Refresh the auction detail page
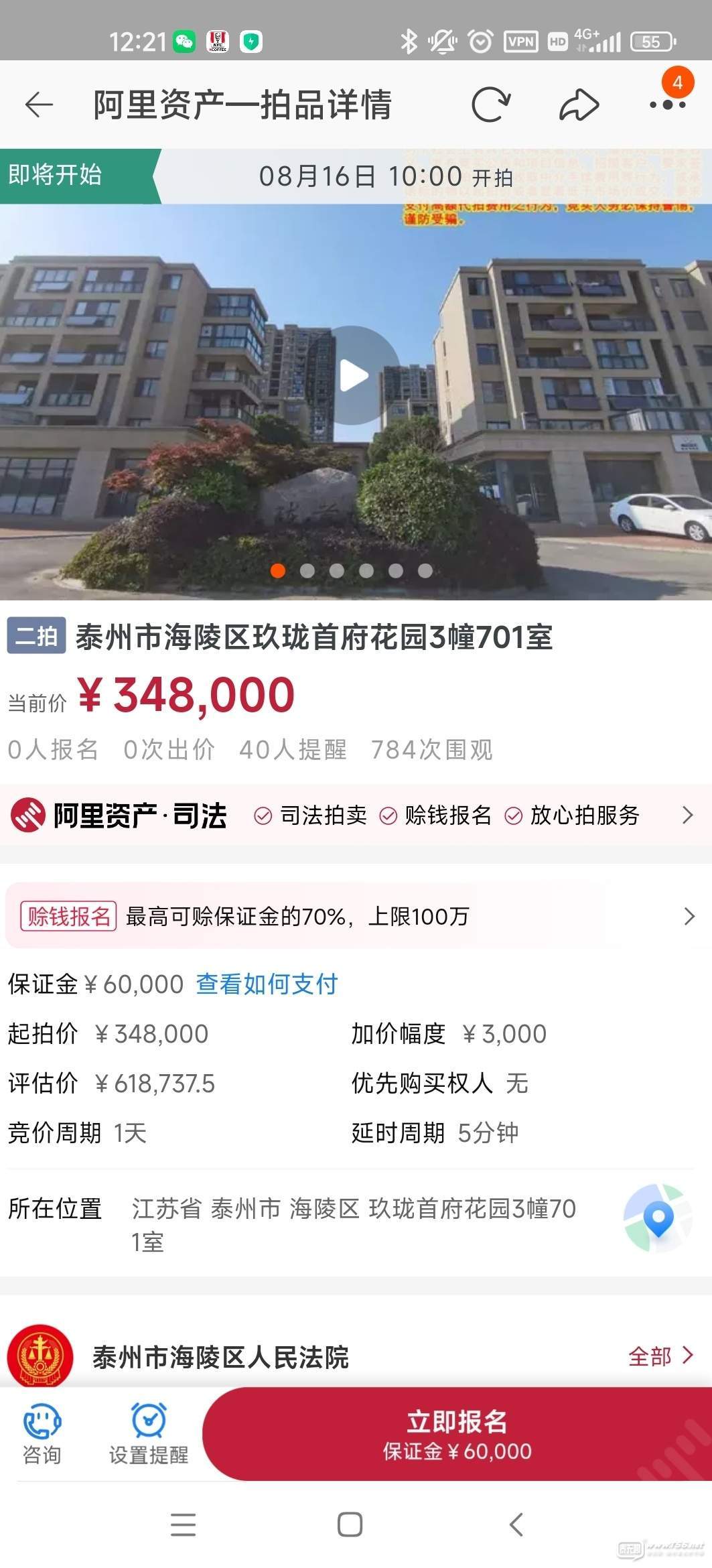 point(490,105)
